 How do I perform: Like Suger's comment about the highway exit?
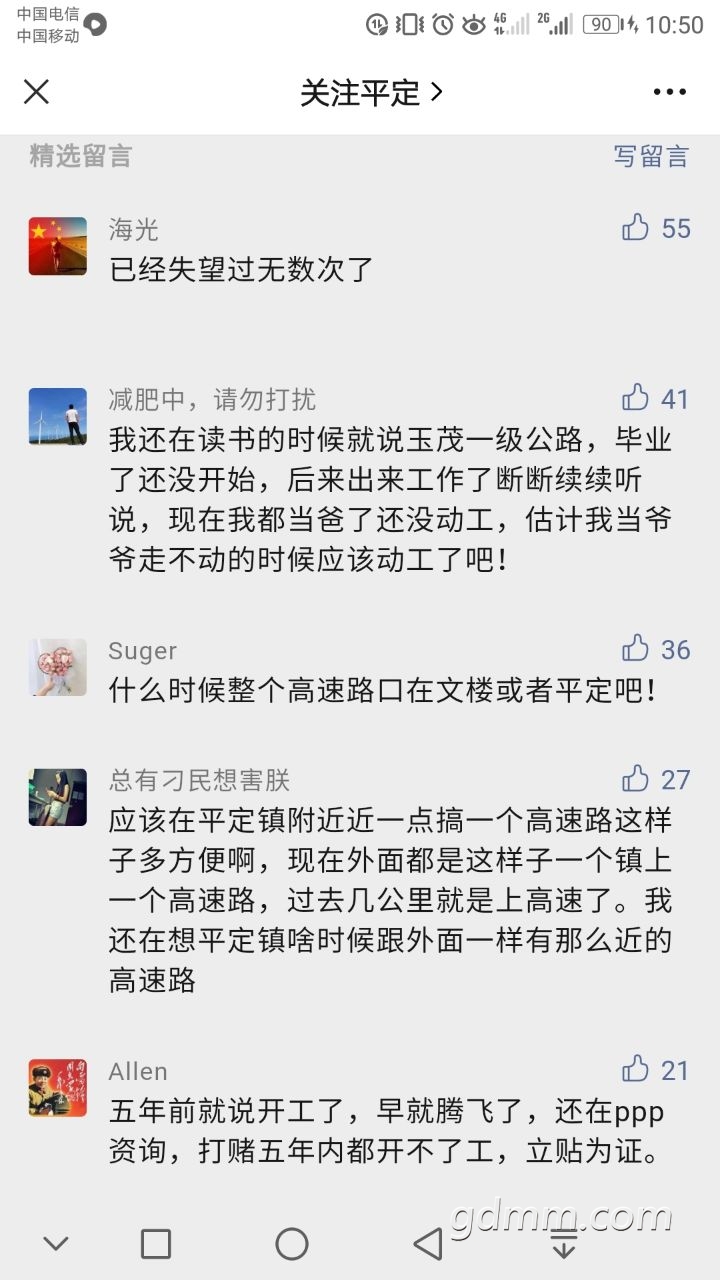coord(636,649)
